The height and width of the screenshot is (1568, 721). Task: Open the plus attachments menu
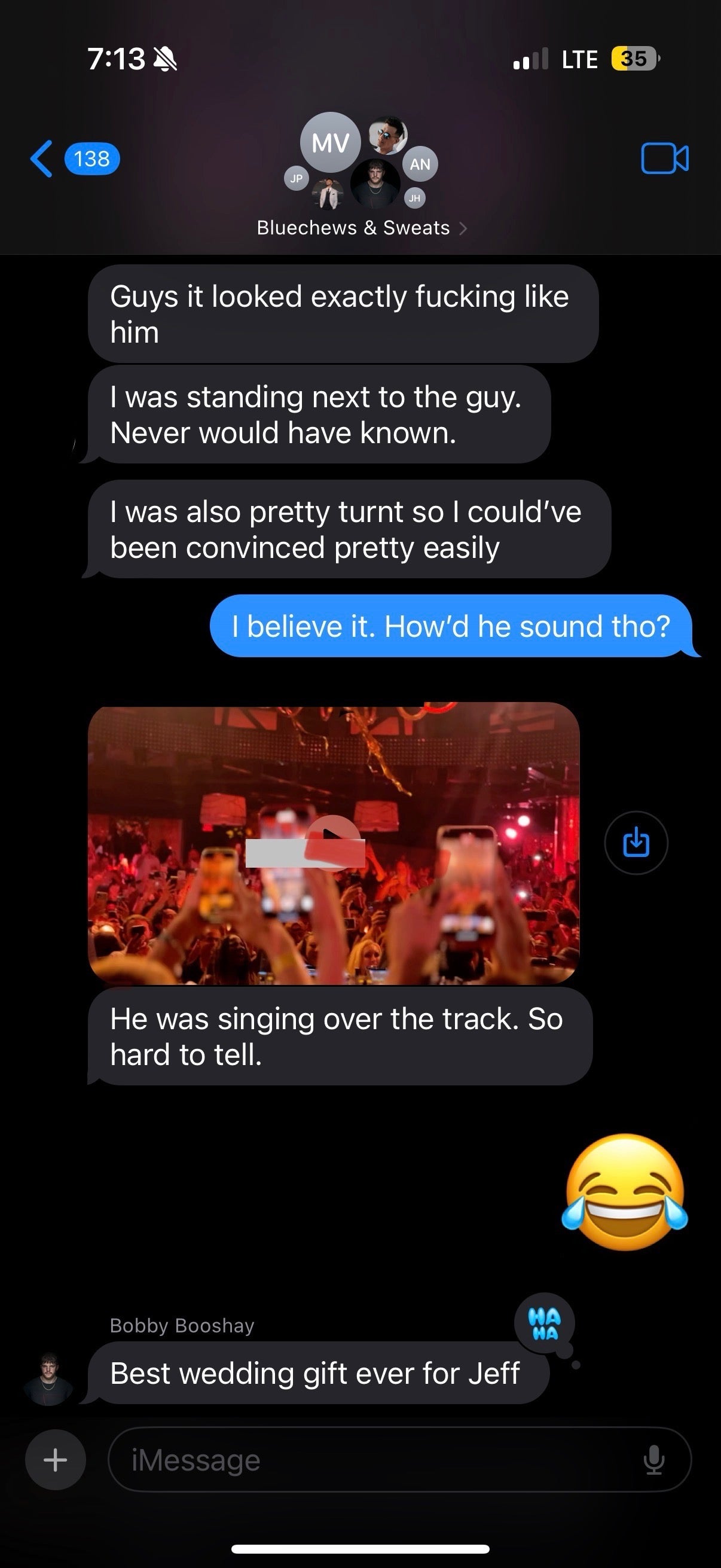(56, 1459)
